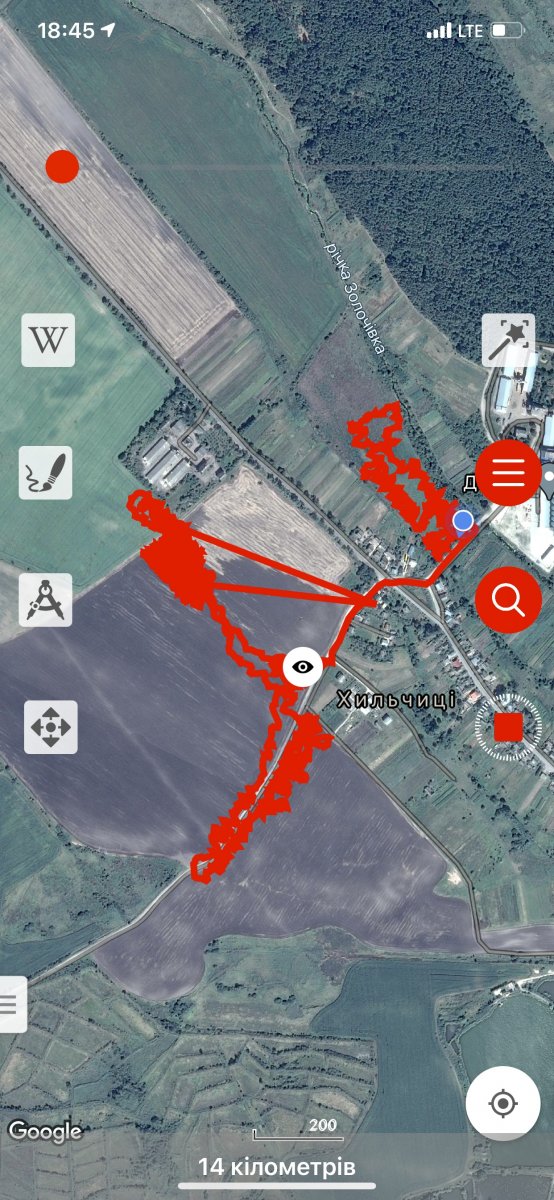The height and width of the screenshot is (1200, 554).
Task: Tap the red recording dot
Action: (x=62, y=167)
